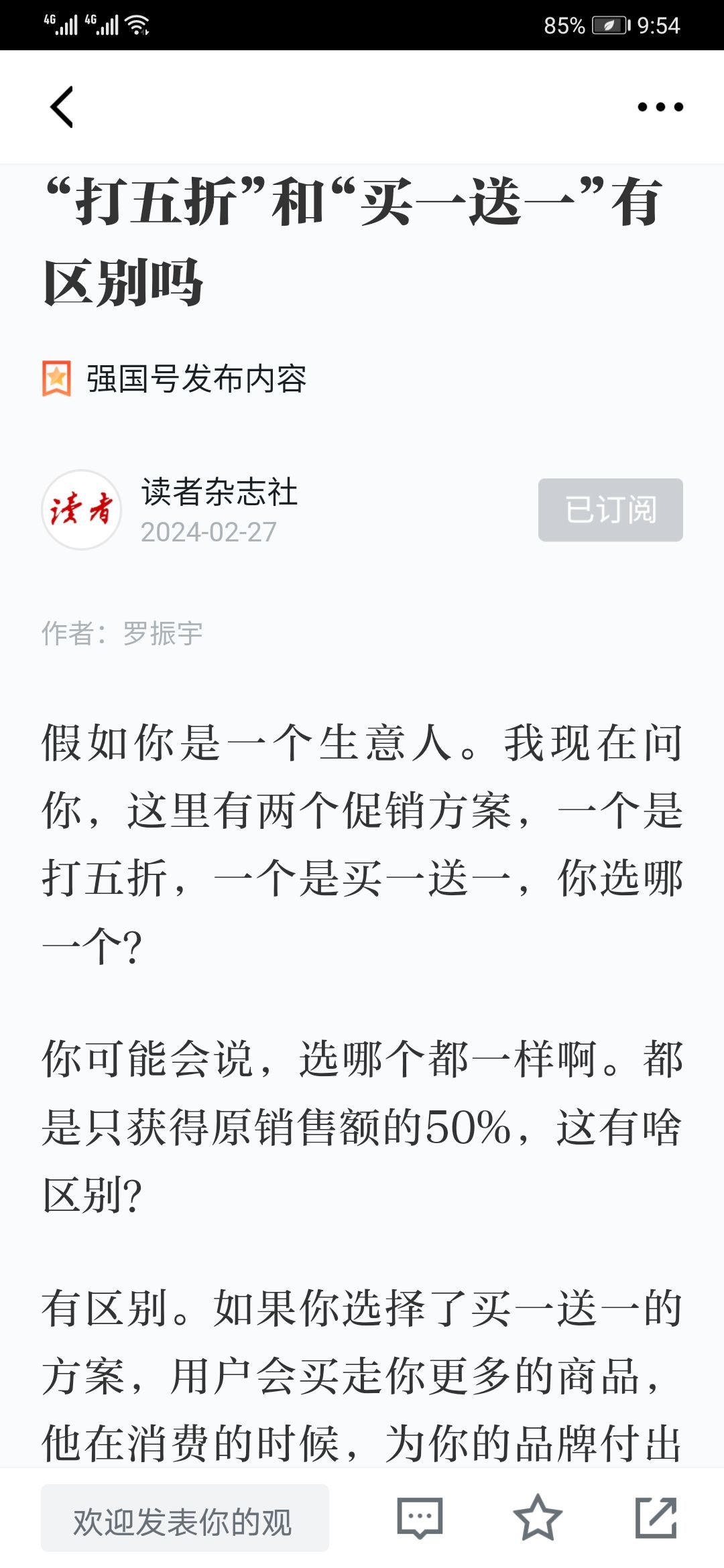Screen dimensions: 724x1568
Task: View the article comments
Action: (420, 1518)
